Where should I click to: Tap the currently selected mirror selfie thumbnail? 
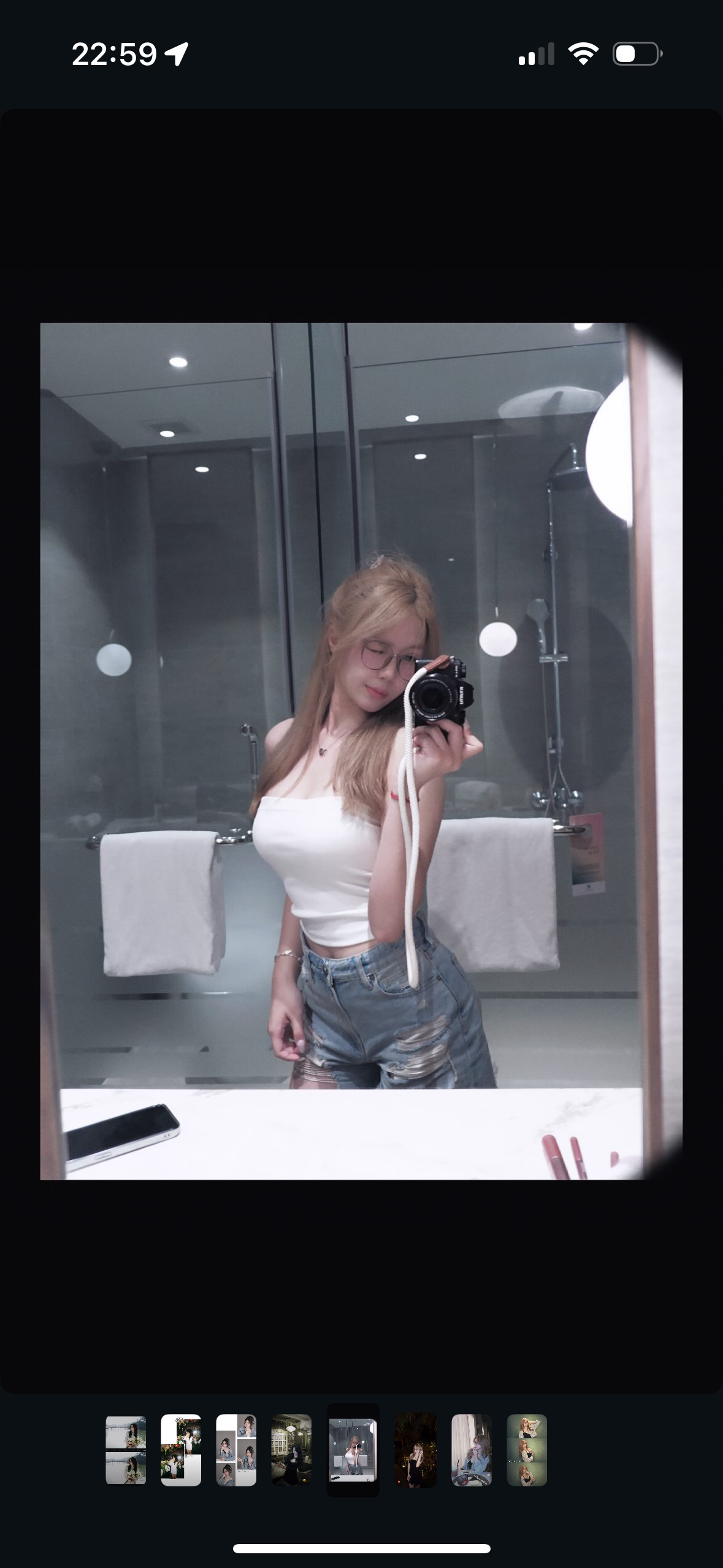click(353, 1450)
